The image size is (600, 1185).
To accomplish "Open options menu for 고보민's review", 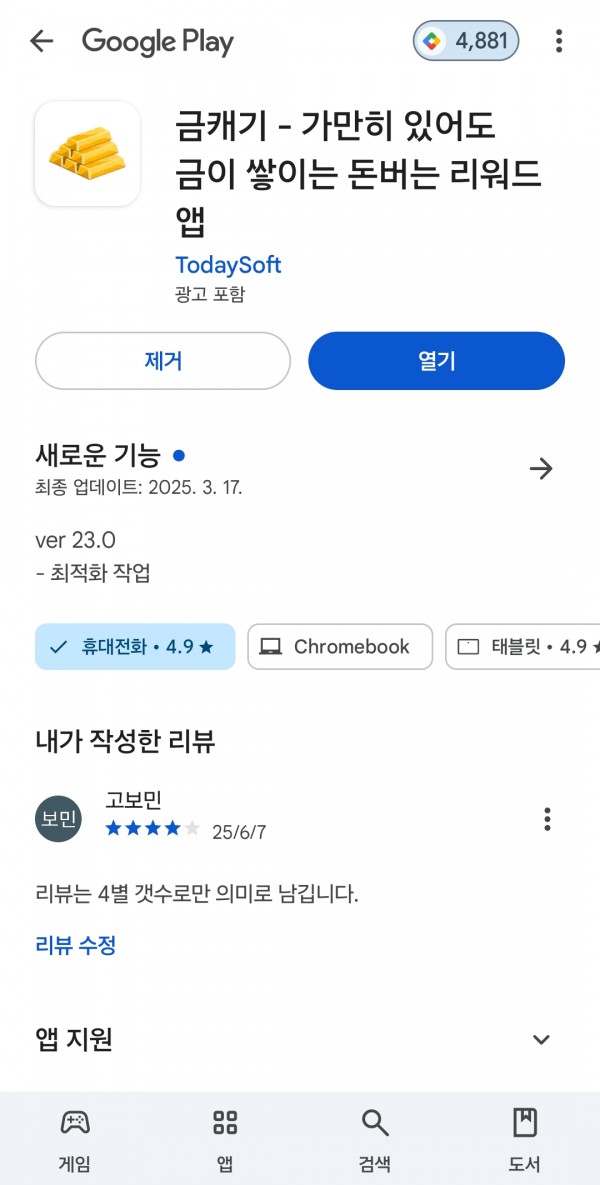I will click(547, 819).
